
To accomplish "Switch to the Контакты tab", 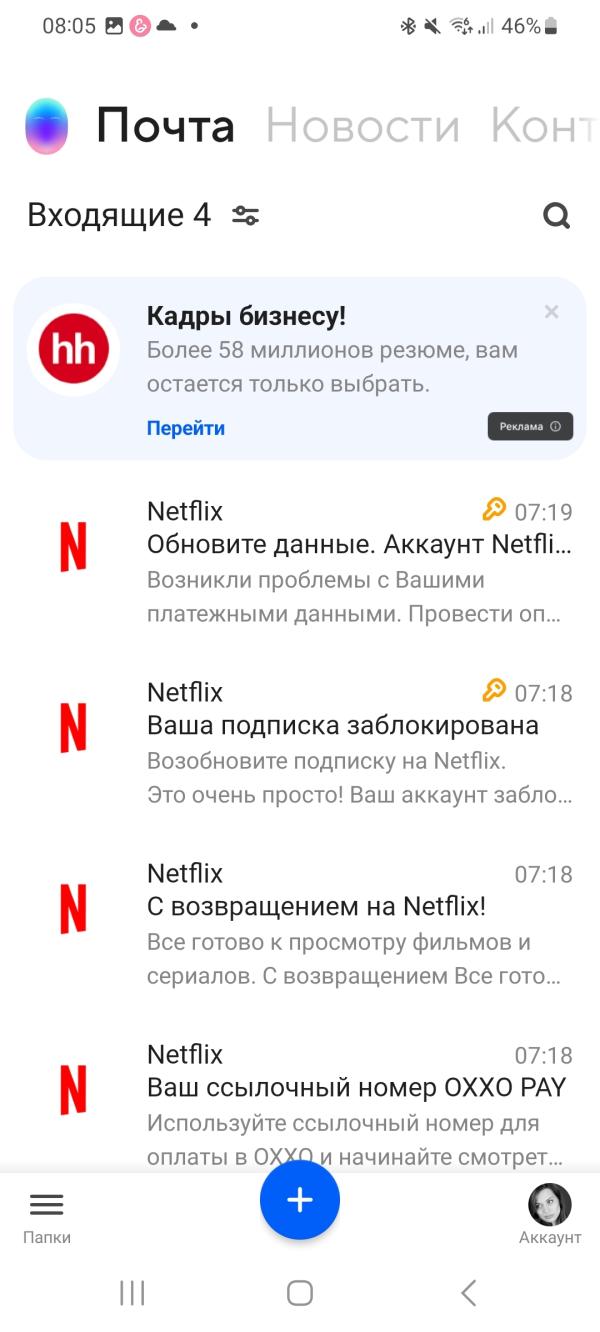I will [543, 127].
